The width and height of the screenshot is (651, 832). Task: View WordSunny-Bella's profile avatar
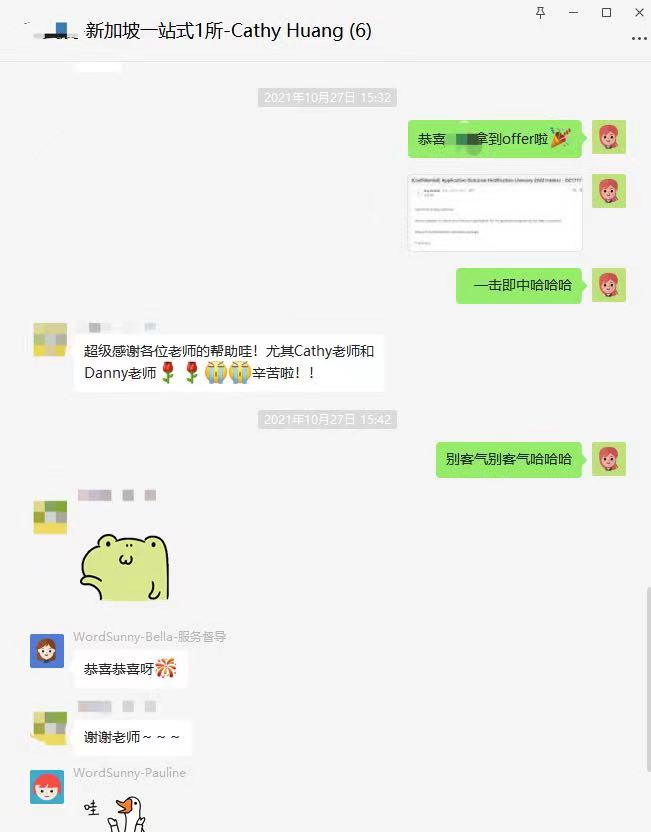47,651
